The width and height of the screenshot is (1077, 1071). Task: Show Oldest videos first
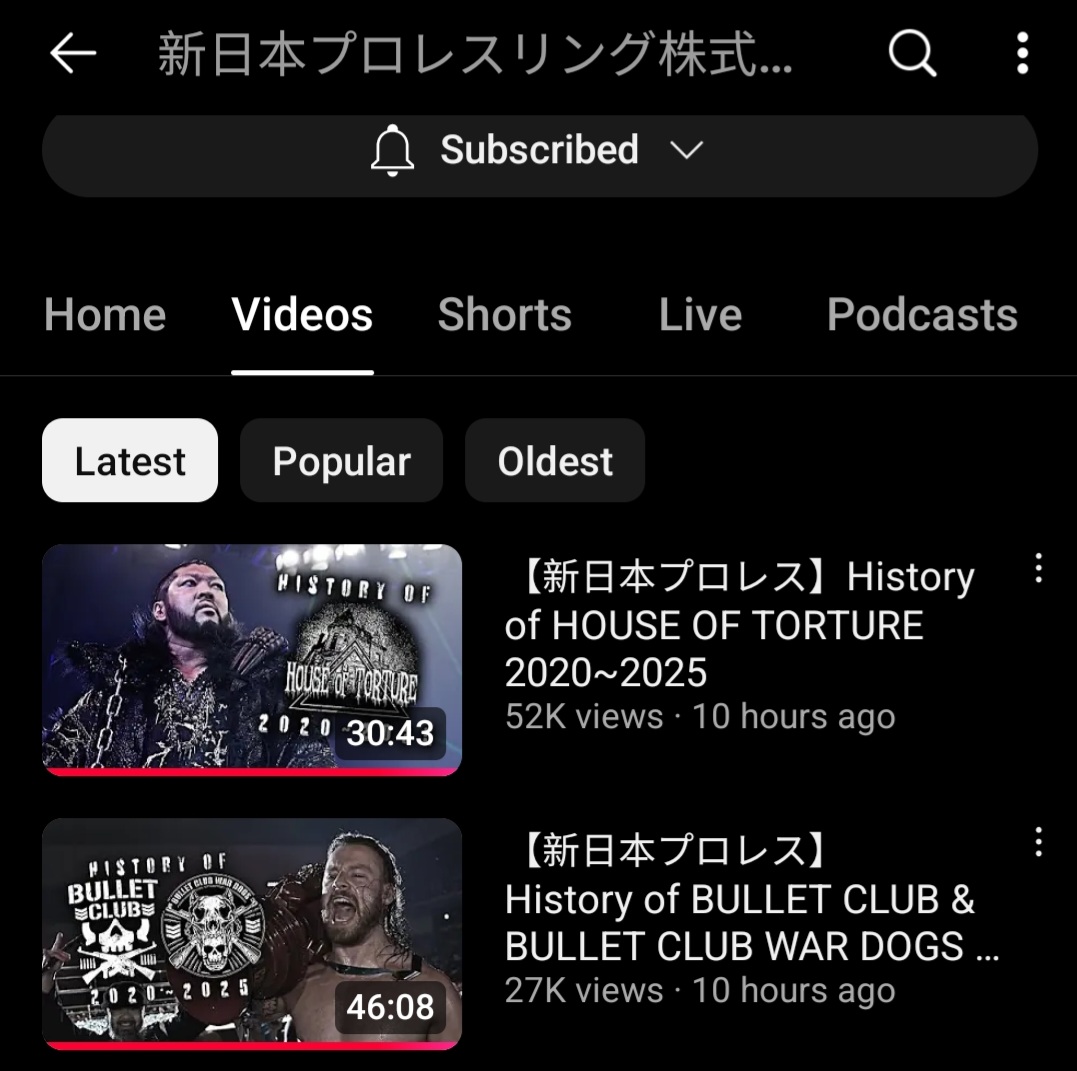555,461
